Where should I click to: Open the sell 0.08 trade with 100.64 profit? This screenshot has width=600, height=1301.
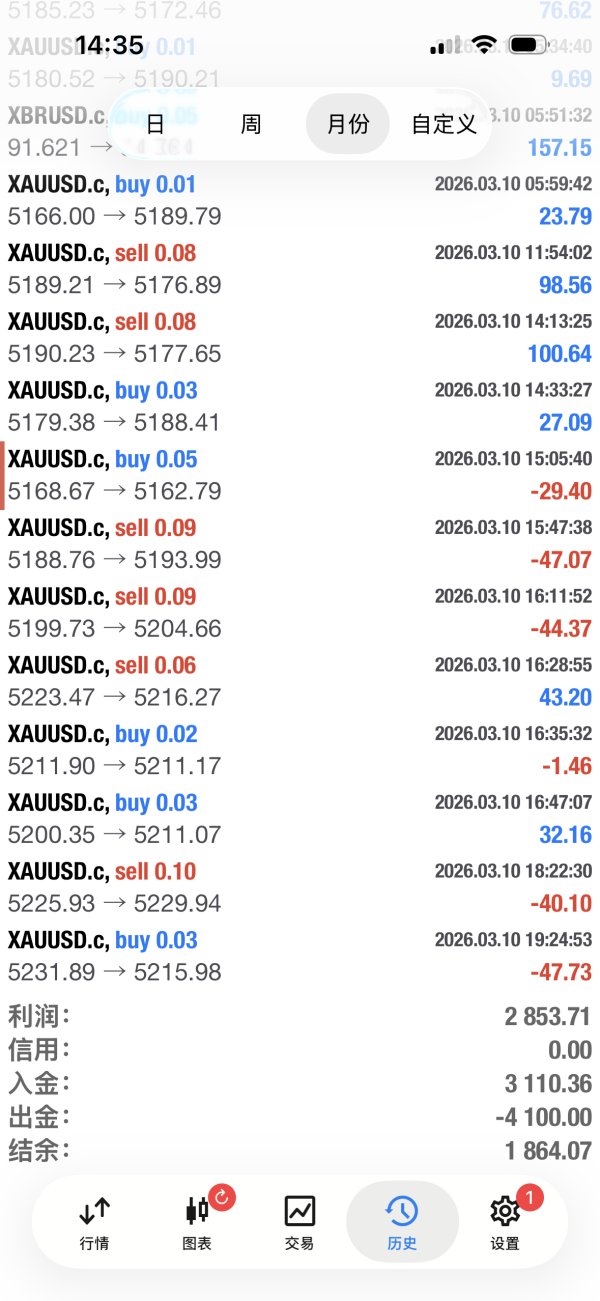300,338
